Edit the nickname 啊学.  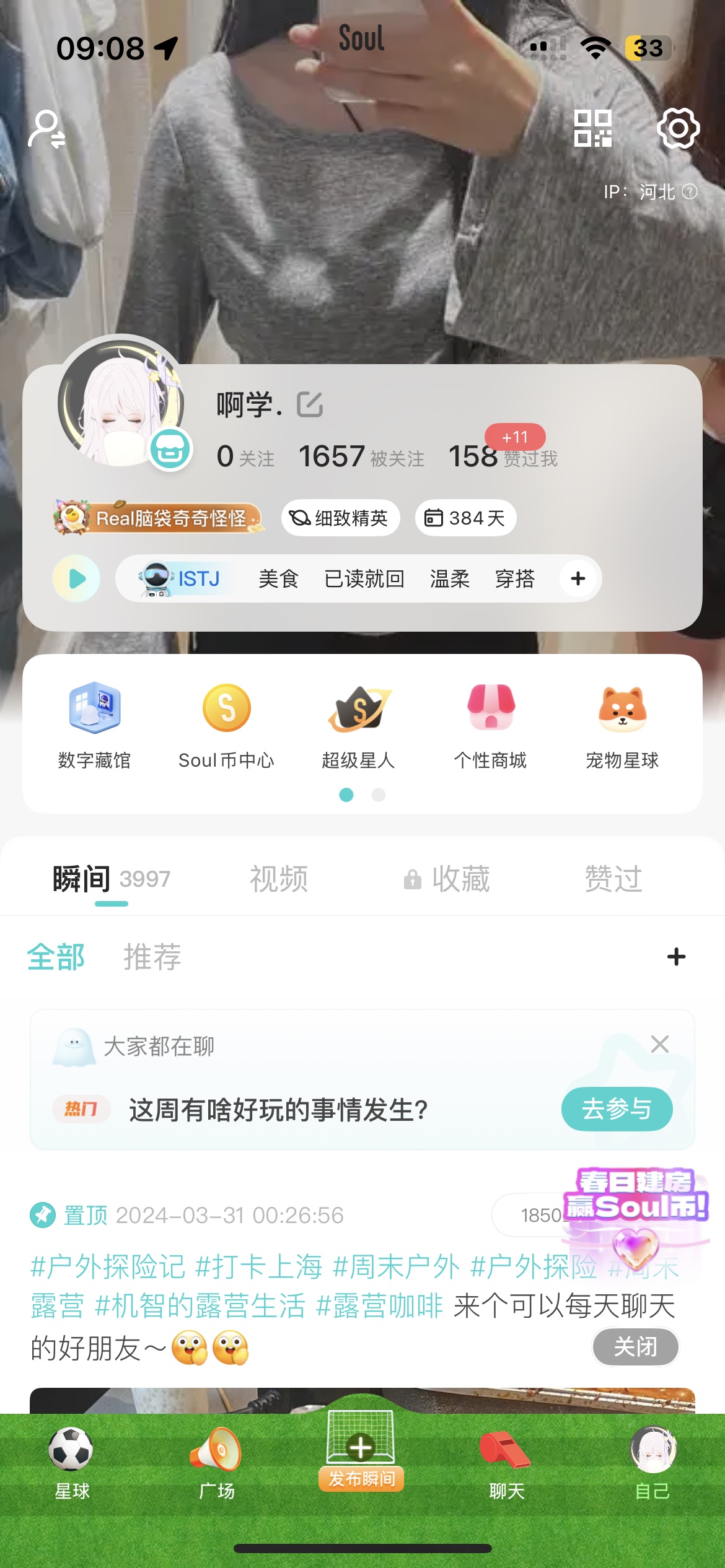click(310, 404)
